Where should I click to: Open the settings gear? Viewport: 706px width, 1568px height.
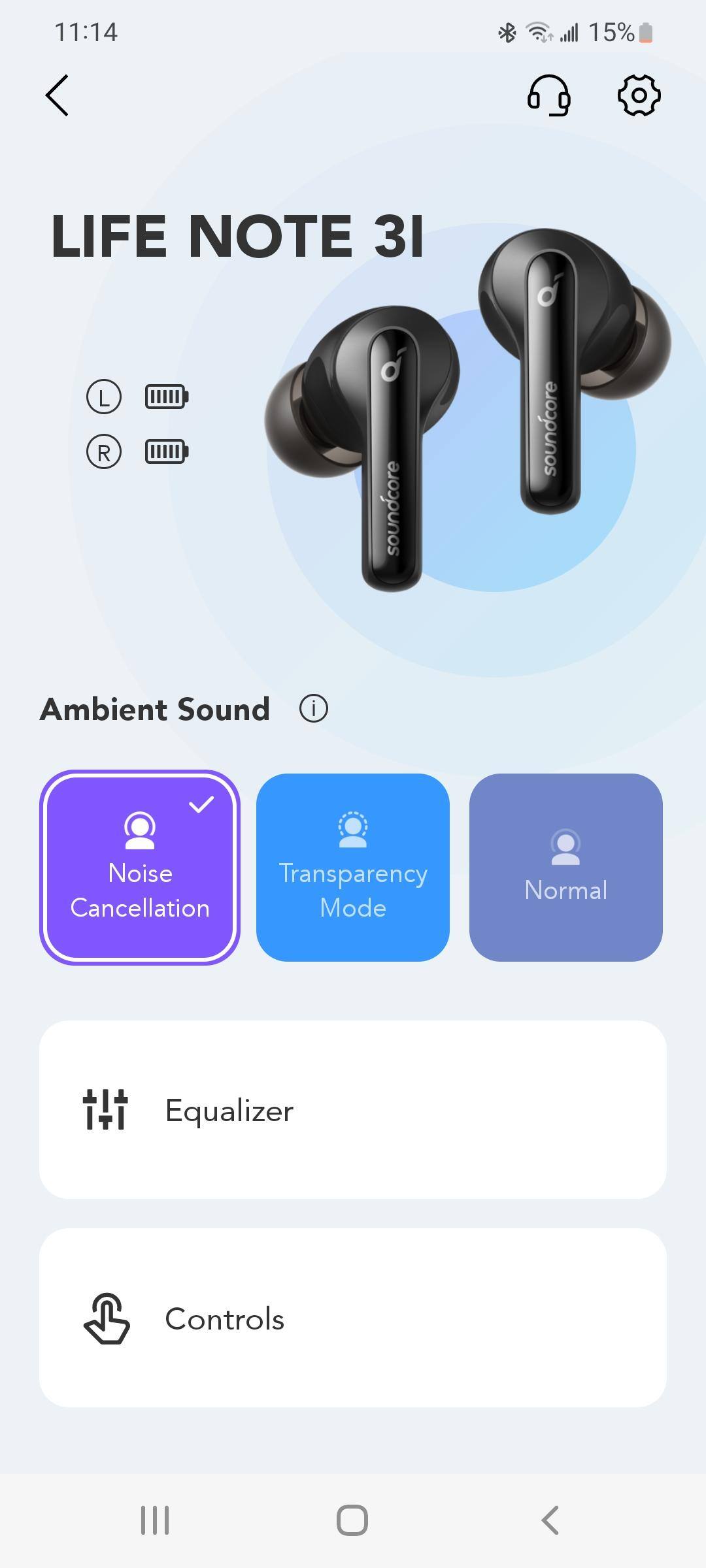(639, 95)
